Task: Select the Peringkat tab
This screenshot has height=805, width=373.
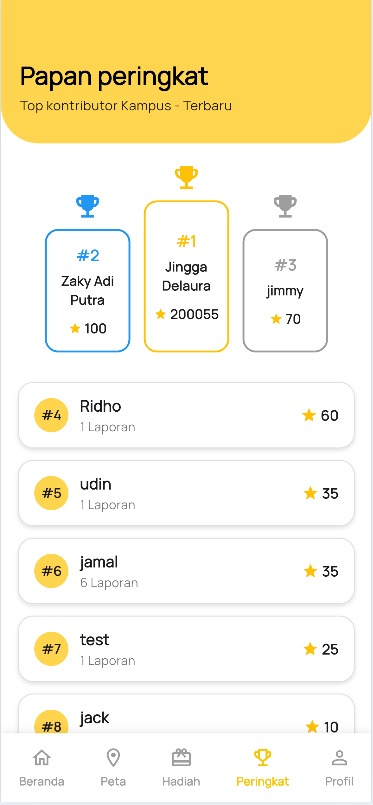Action: [262, 769]
